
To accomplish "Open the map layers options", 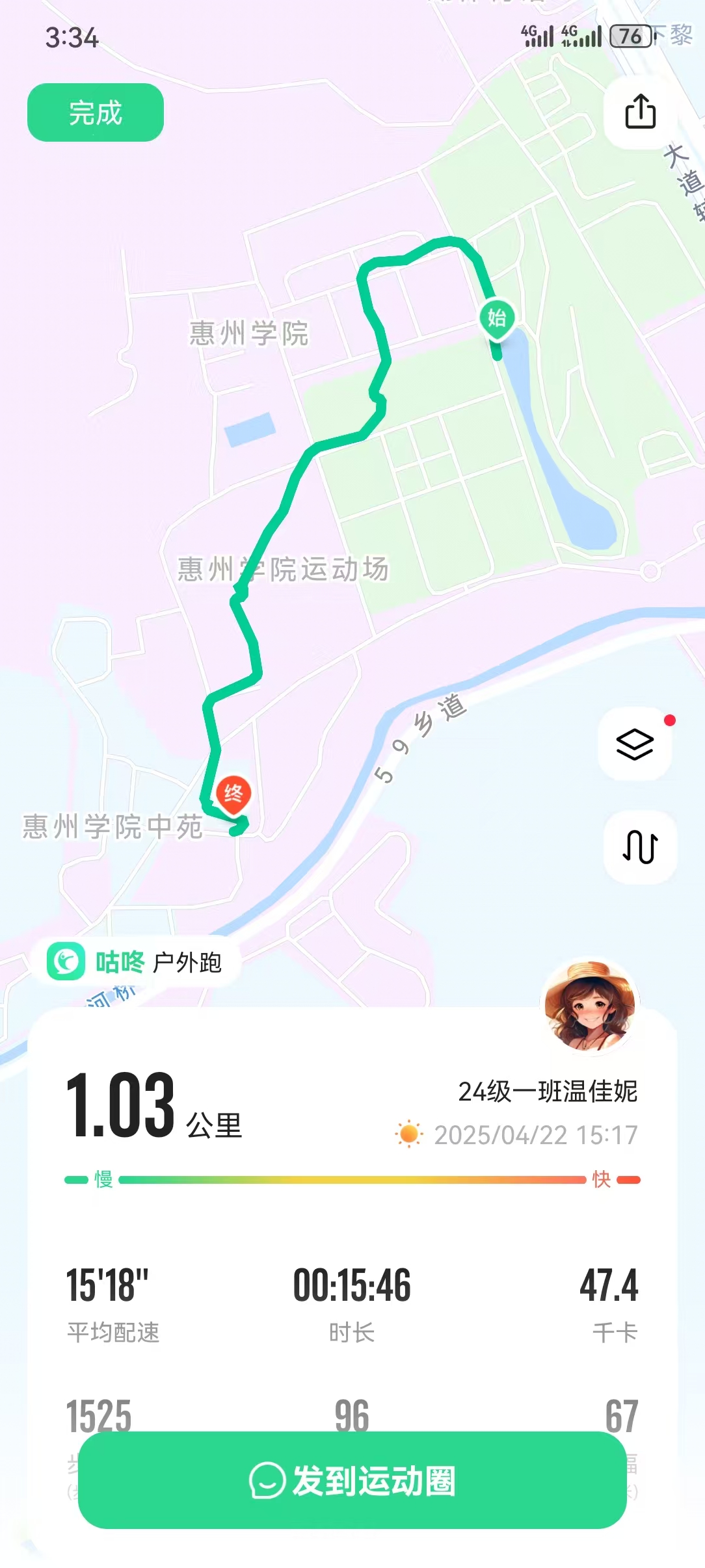I will 635,744.
